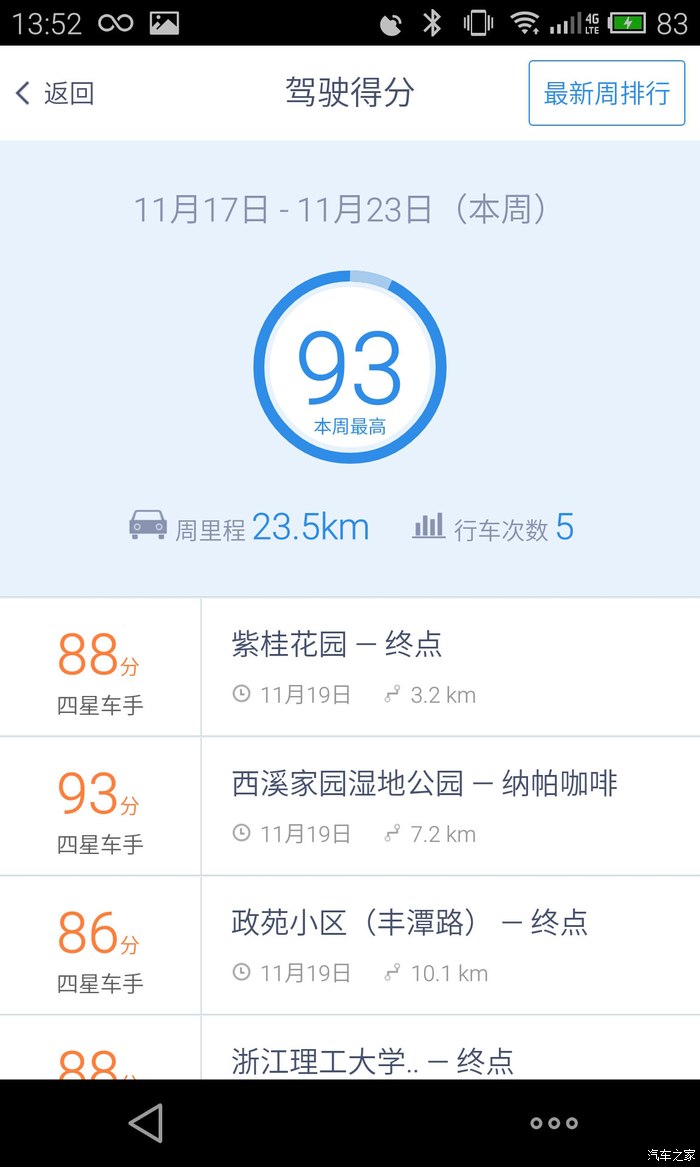Screen dimensions: 700x1167
Task: Open the 紫桂花园 — 终点 trip
Action: [x=350, y=667]
